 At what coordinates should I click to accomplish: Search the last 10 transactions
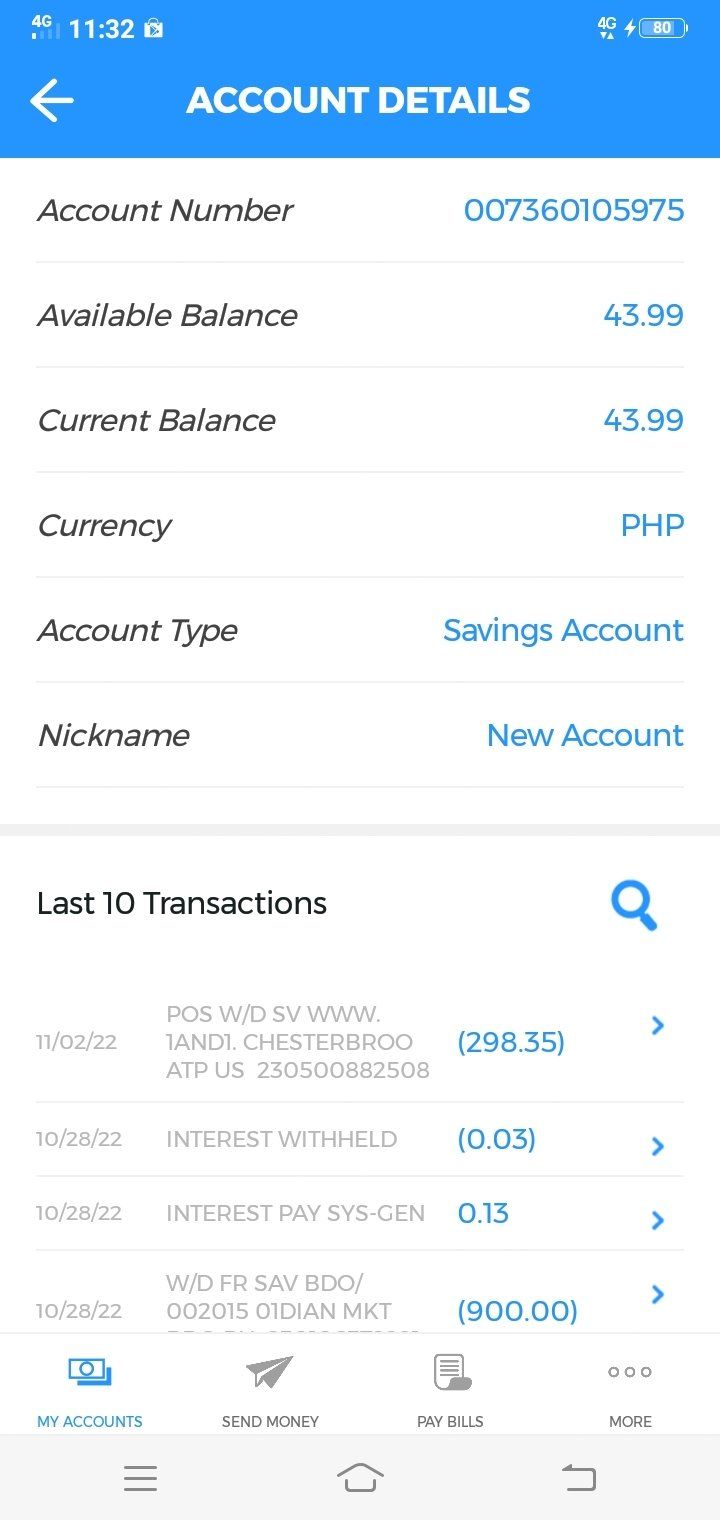633,906
